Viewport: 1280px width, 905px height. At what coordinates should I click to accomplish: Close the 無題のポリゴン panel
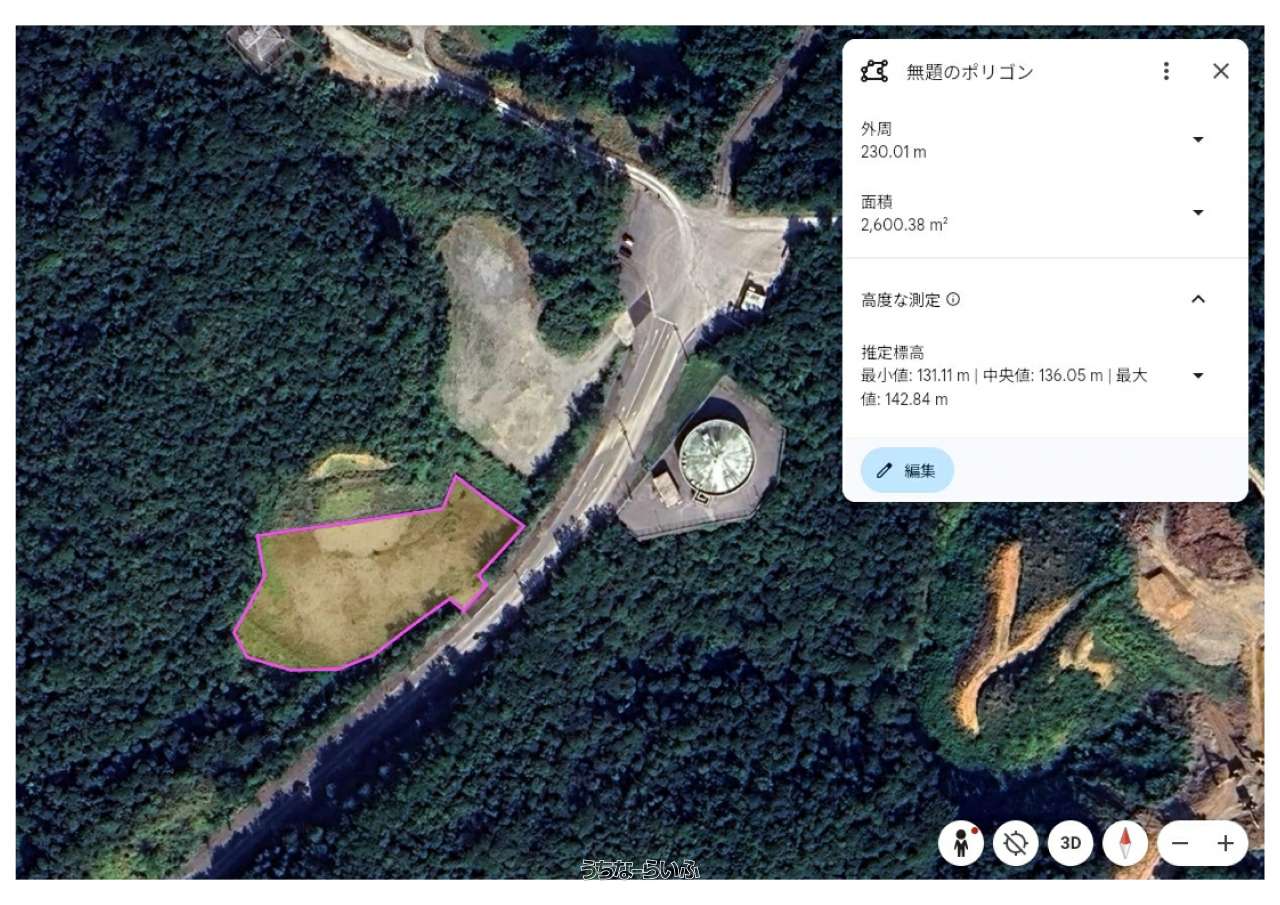pyautogui.click(x=1220, y=71)
